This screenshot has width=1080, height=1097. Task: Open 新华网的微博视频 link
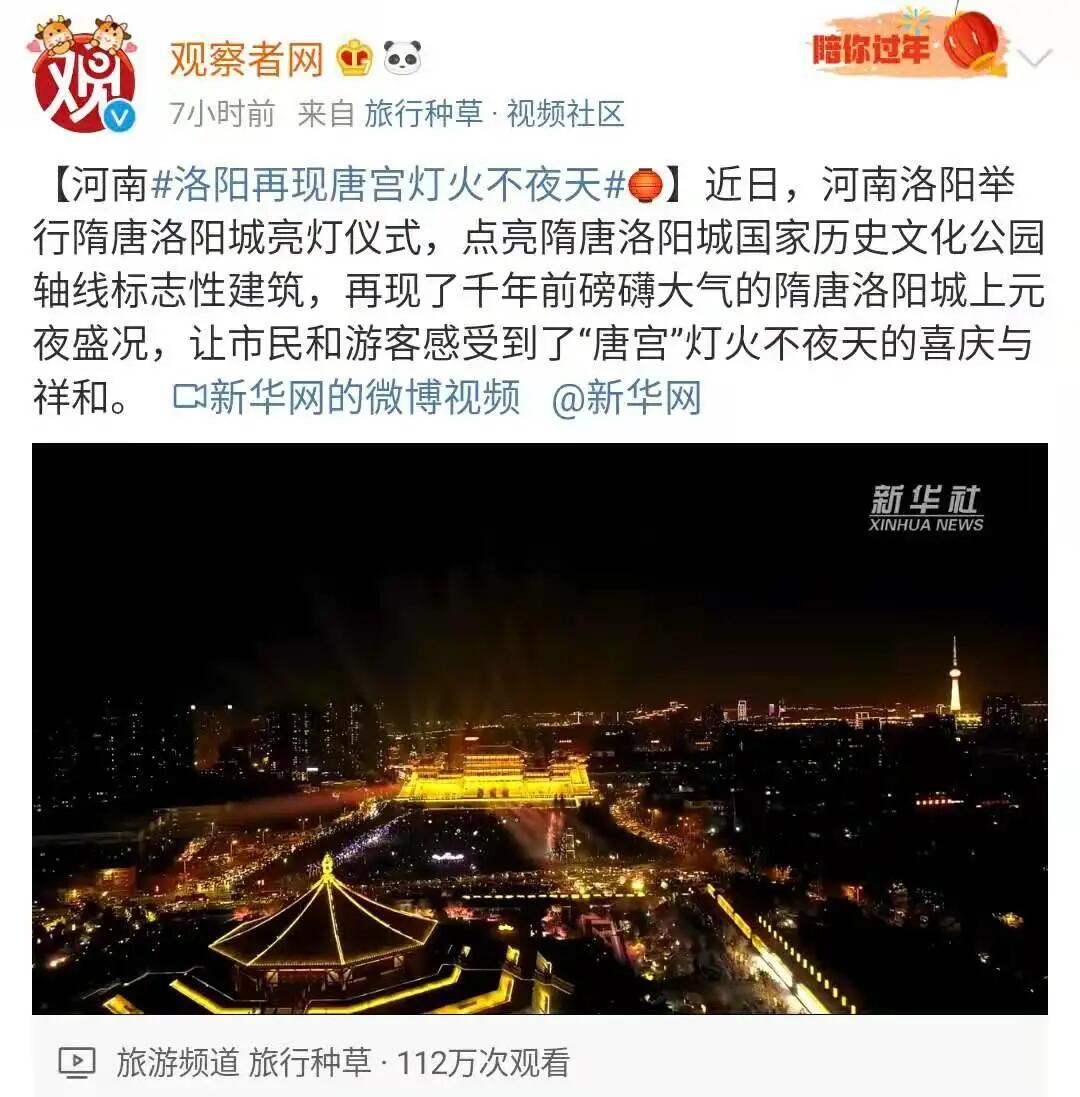click(x=348, y=398)
